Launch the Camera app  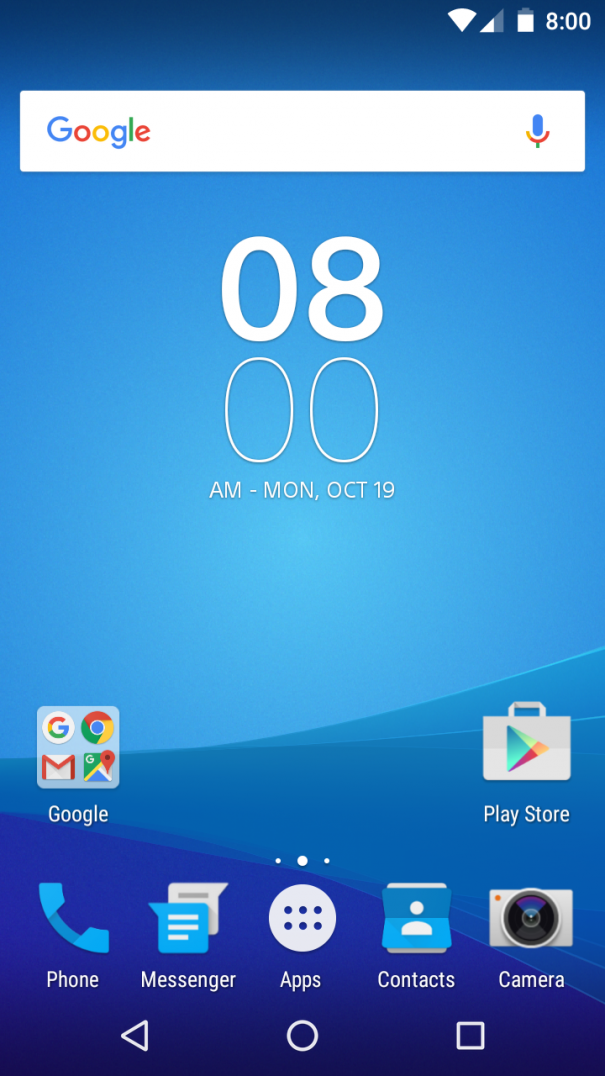coord(531,918)
